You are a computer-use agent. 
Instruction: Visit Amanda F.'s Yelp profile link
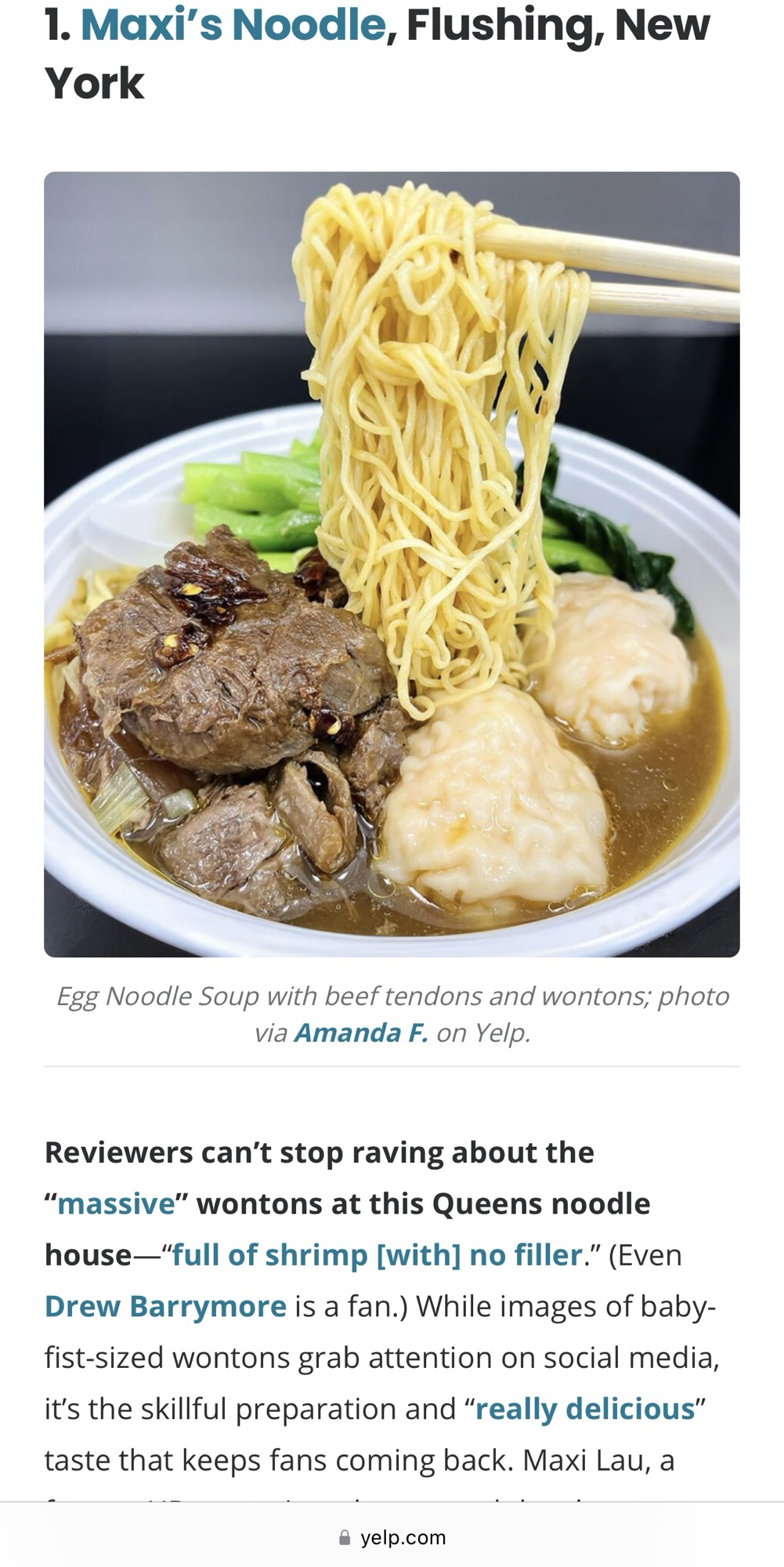coord(360,1033)
